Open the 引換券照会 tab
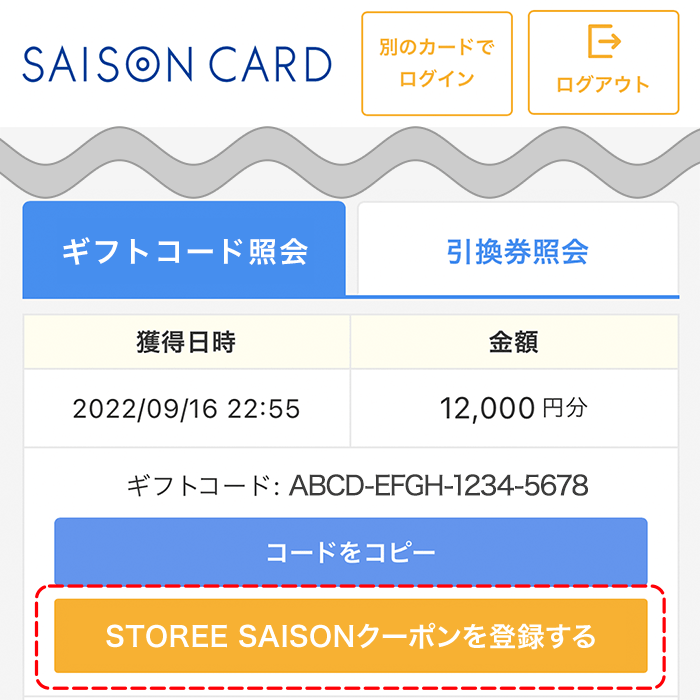700x700 pixels. coord(517,250)
